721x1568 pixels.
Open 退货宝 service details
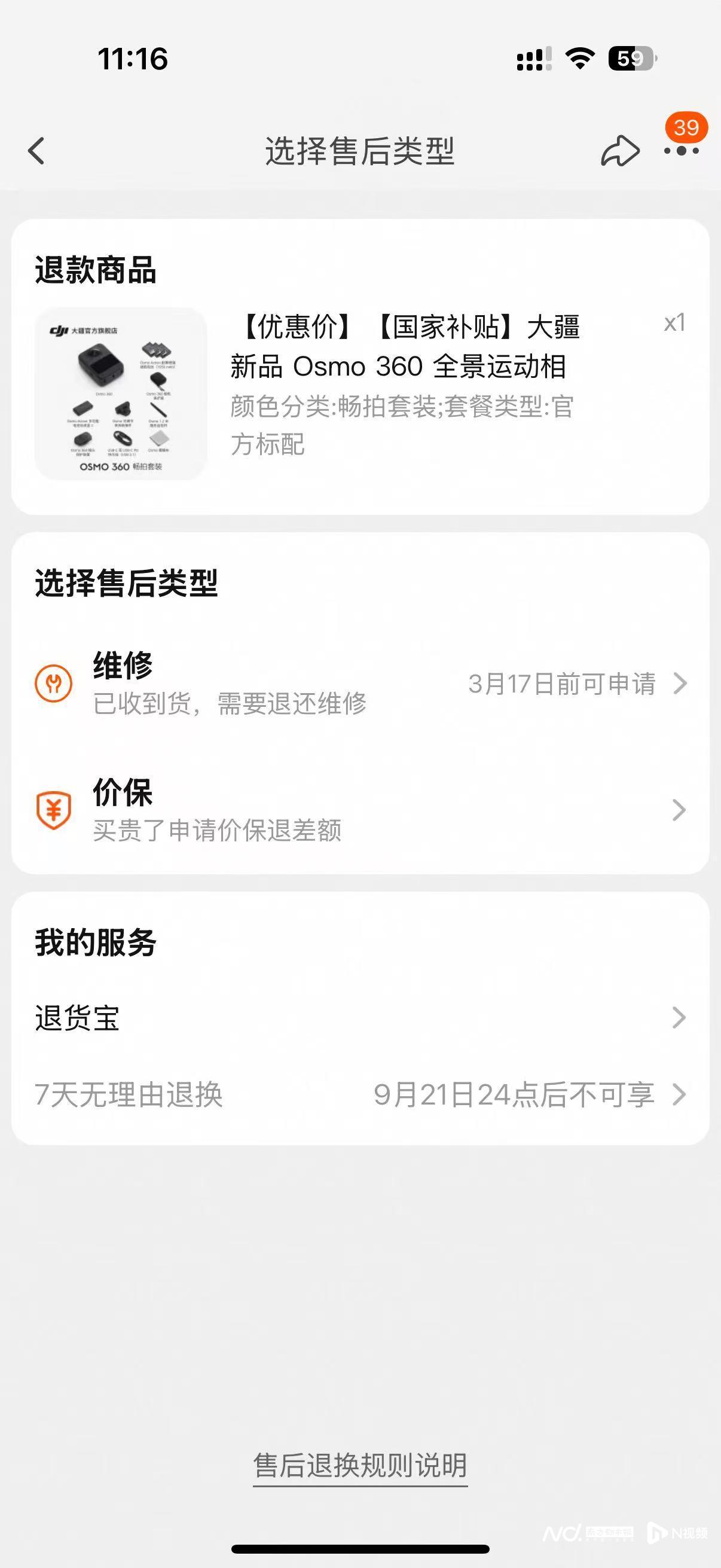[x=360, y=1018]
